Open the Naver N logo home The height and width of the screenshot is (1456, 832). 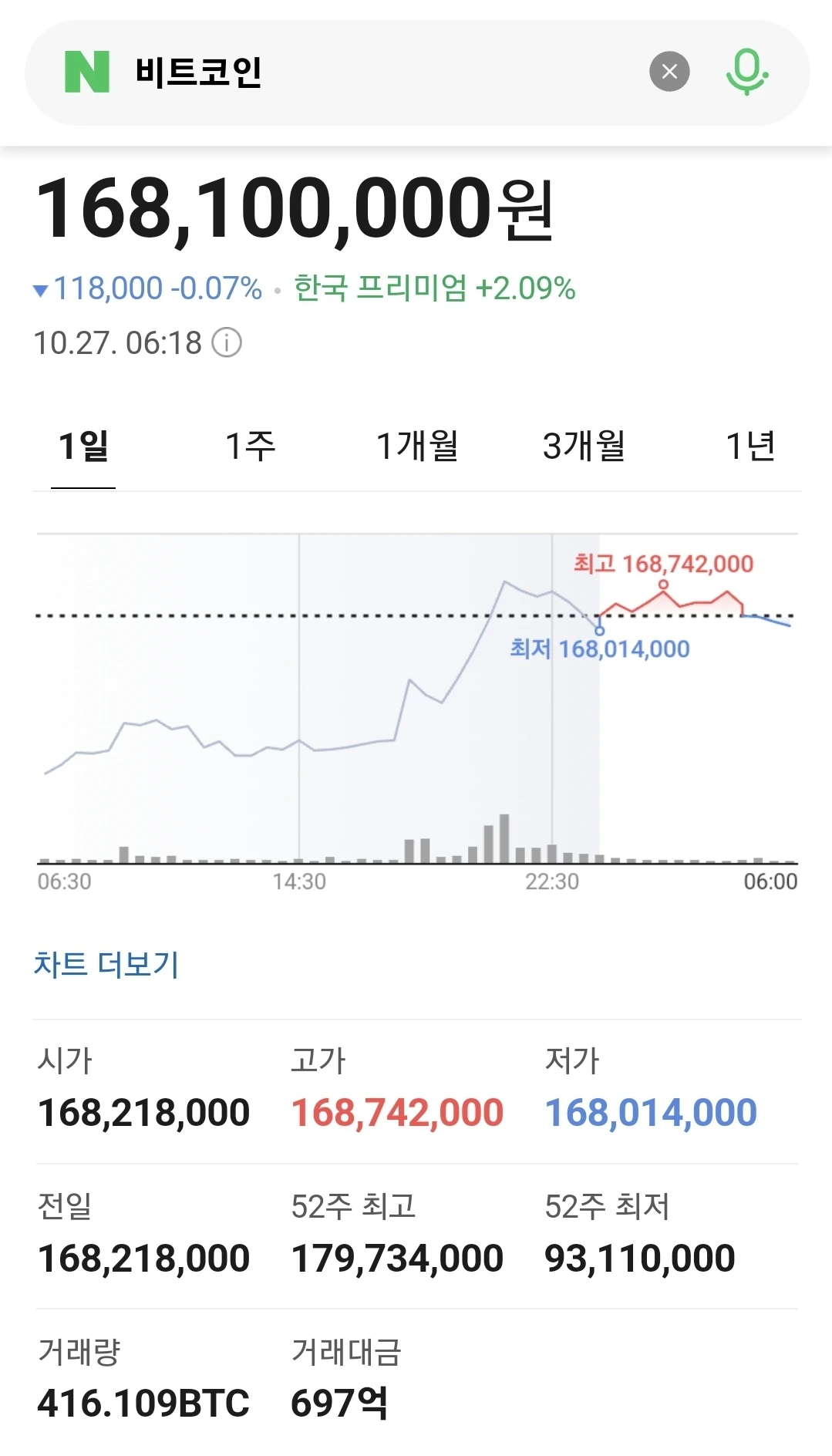(x=86, y=72)
